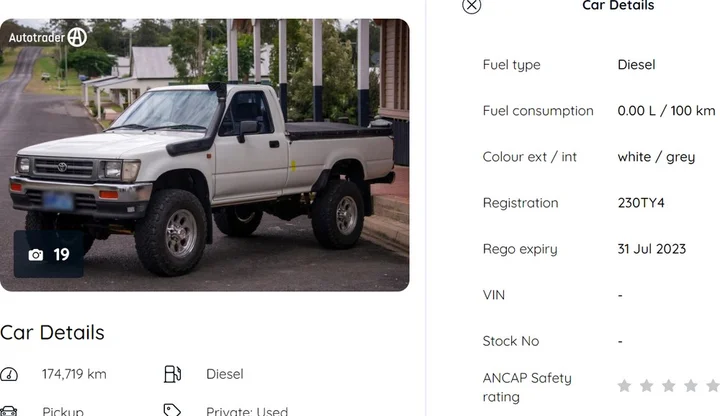Open the 19 photos gallery

49,255
